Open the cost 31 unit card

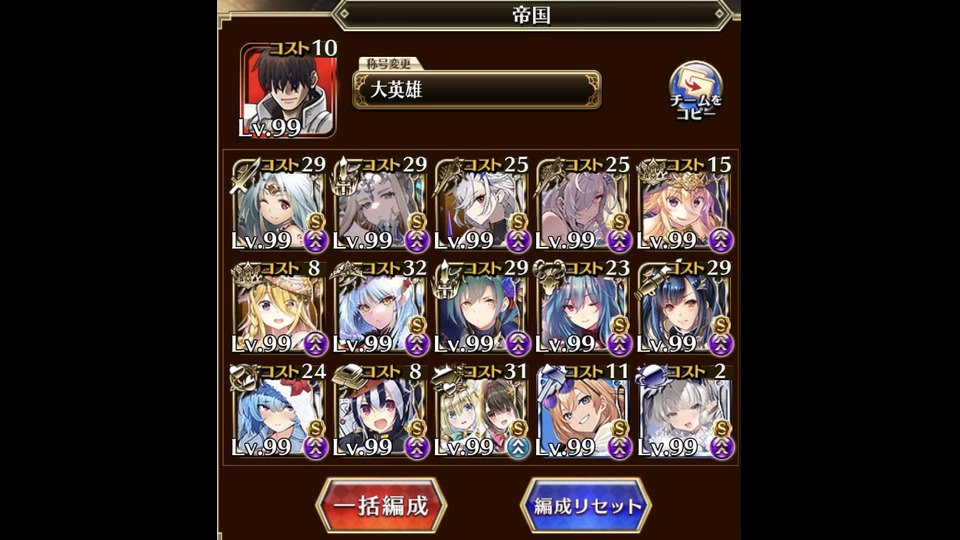[x=482, y=412]
